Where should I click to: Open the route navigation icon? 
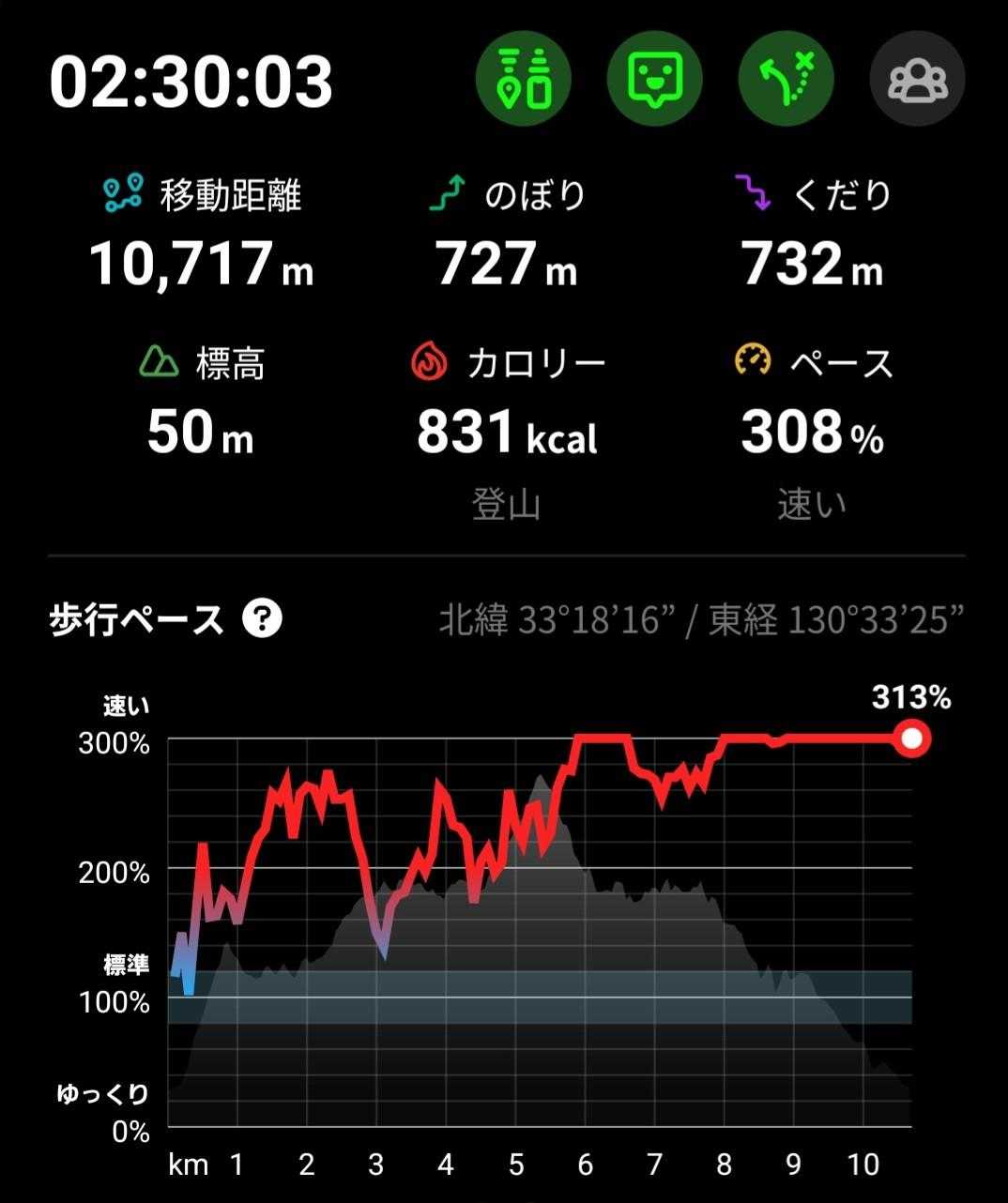point(787,80)
